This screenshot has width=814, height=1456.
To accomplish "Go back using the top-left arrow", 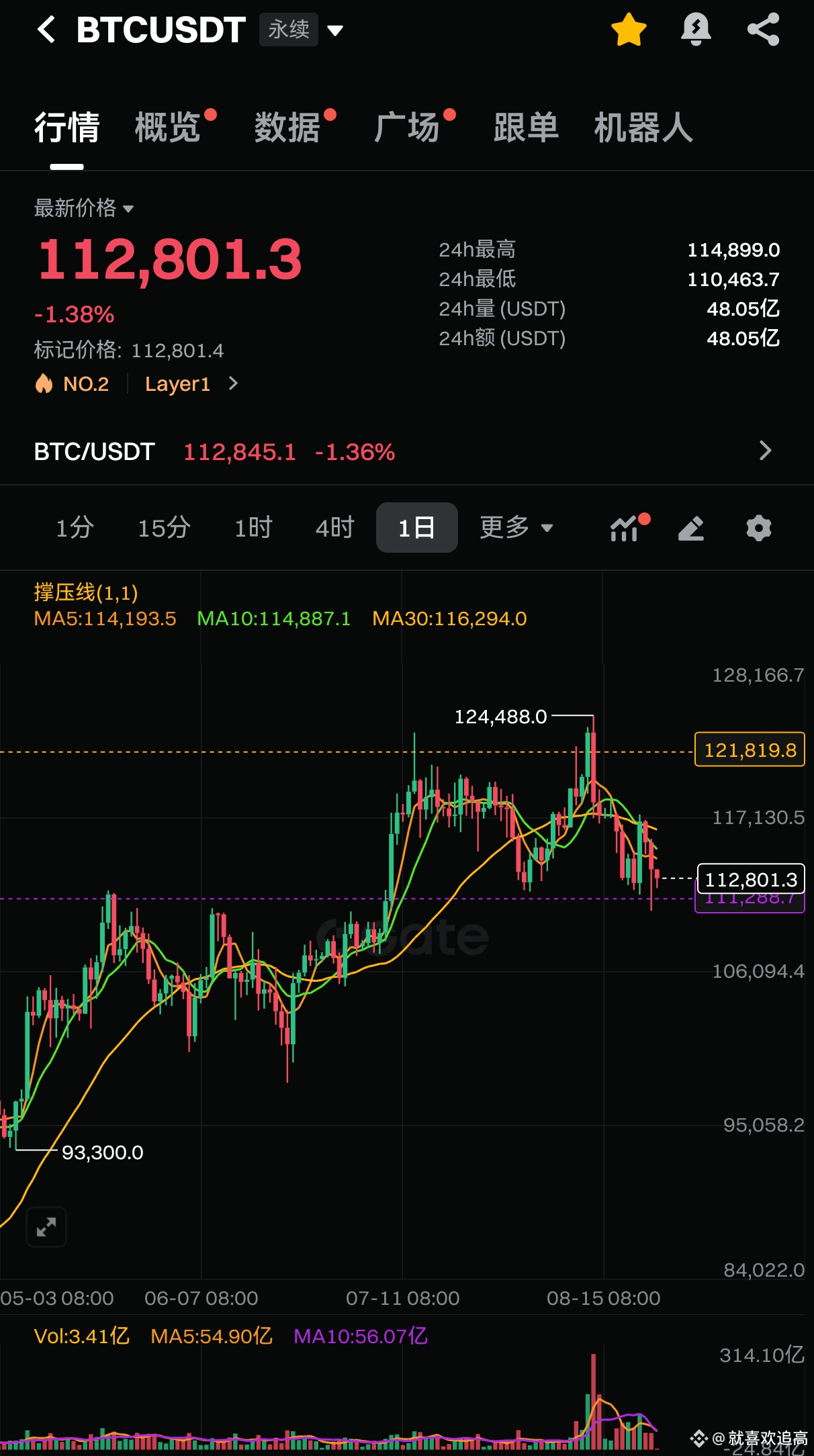I will [x=46, y=30].
